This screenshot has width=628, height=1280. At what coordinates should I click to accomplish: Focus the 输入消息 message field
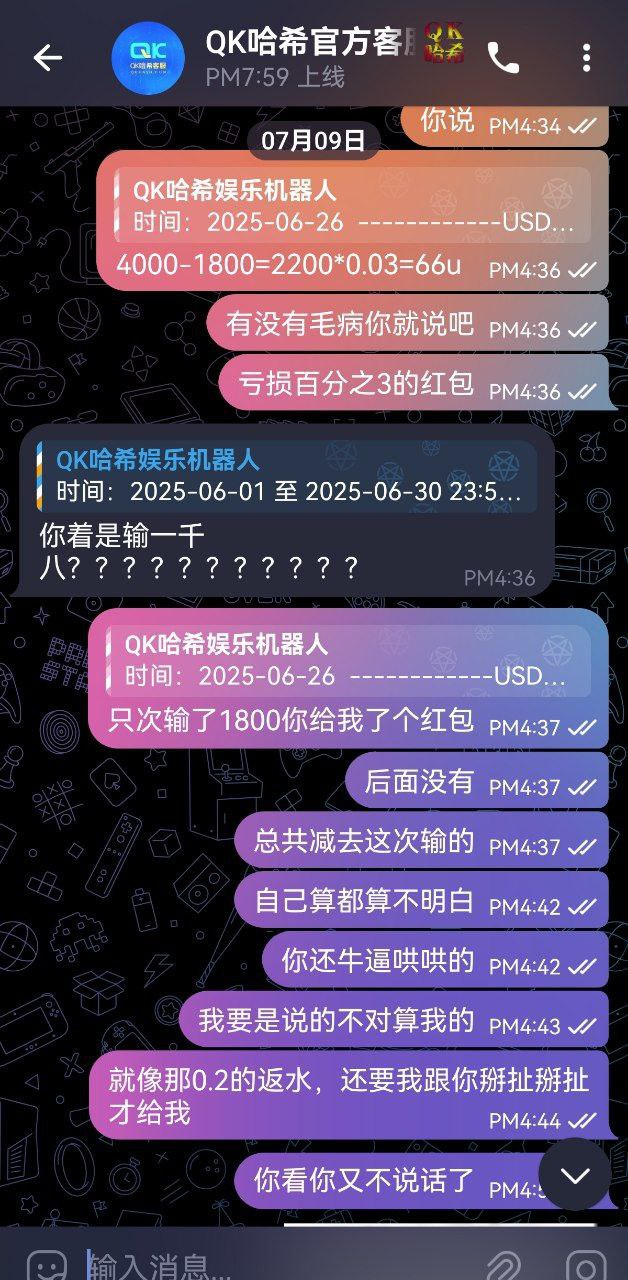point(270,1265)
